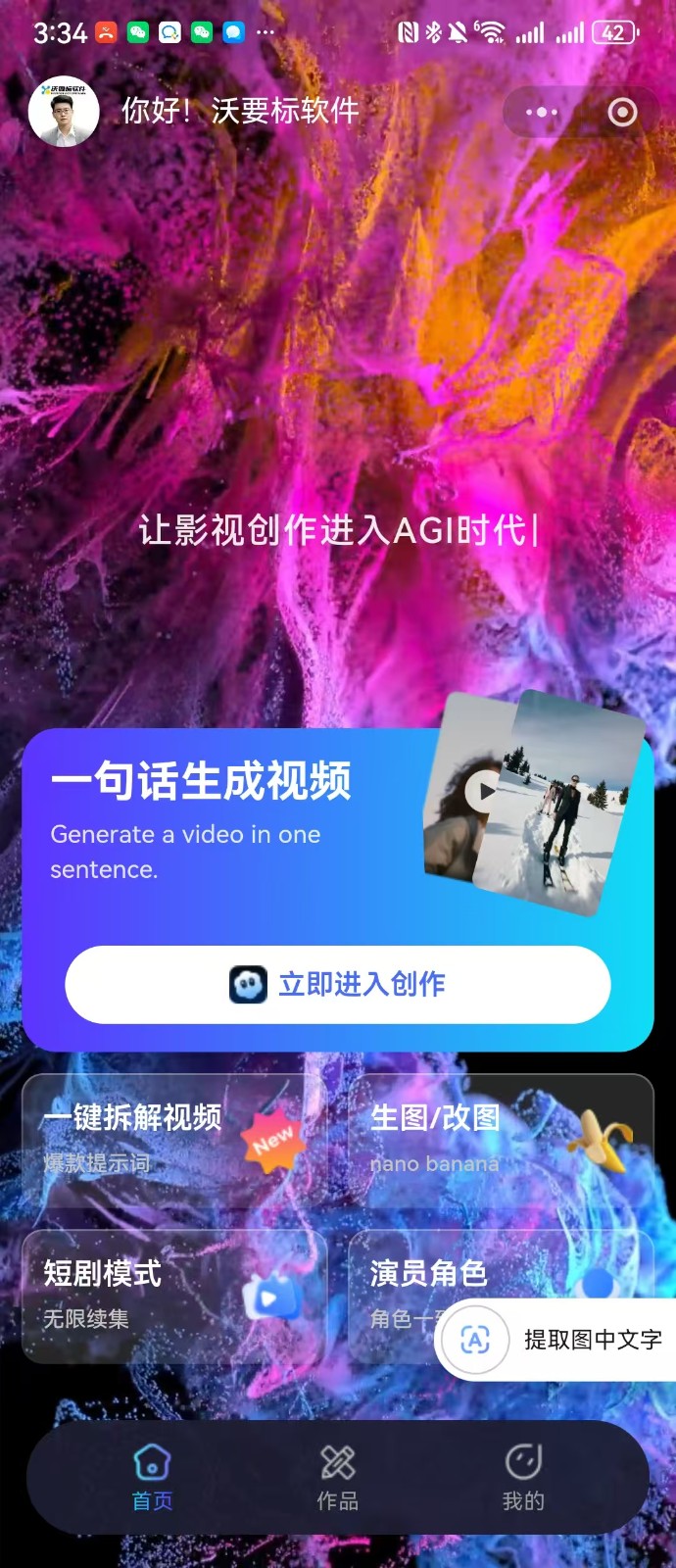
Task: Switch to the 我的 tab
Action: pyautogui.click(x=523, y=1478)
